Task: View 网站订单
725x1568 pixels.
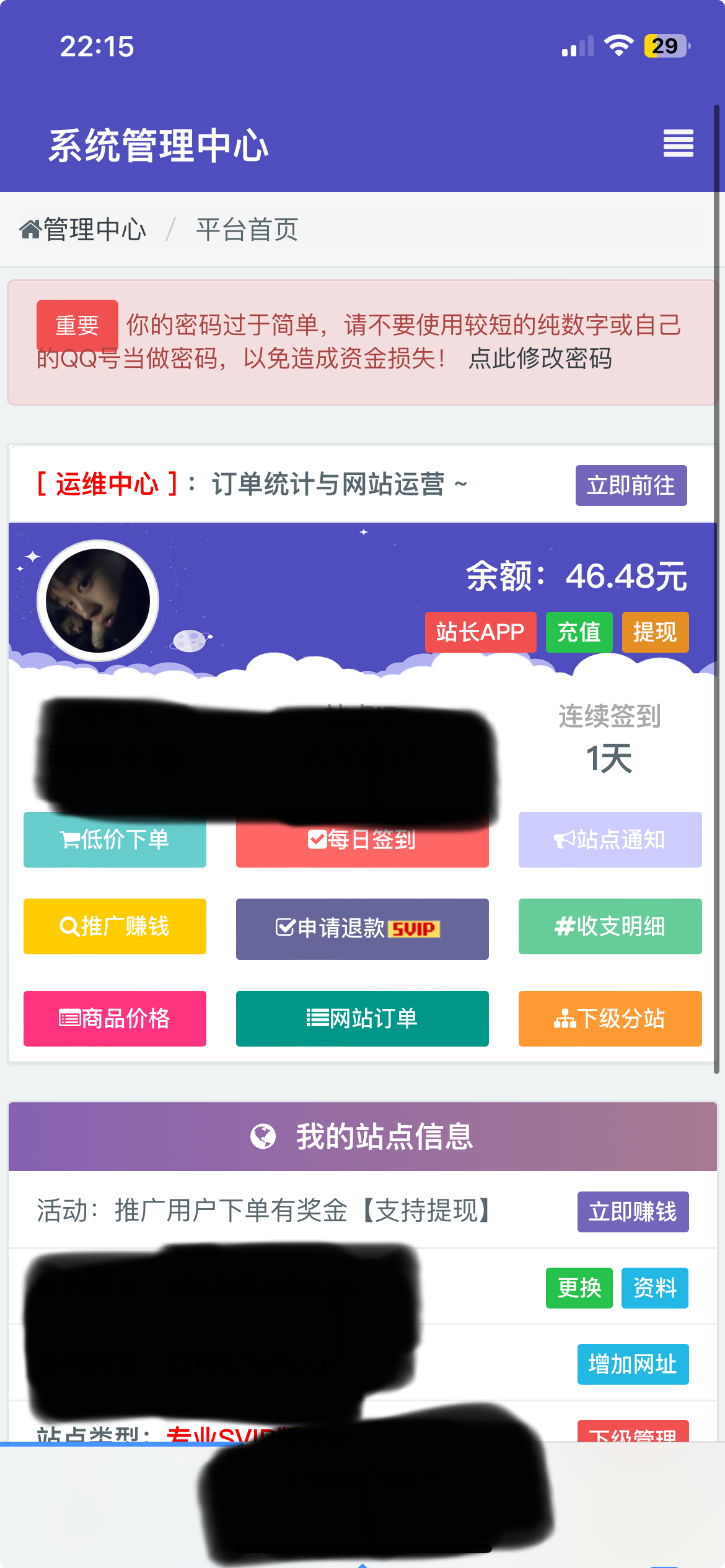Action: 362,1019
